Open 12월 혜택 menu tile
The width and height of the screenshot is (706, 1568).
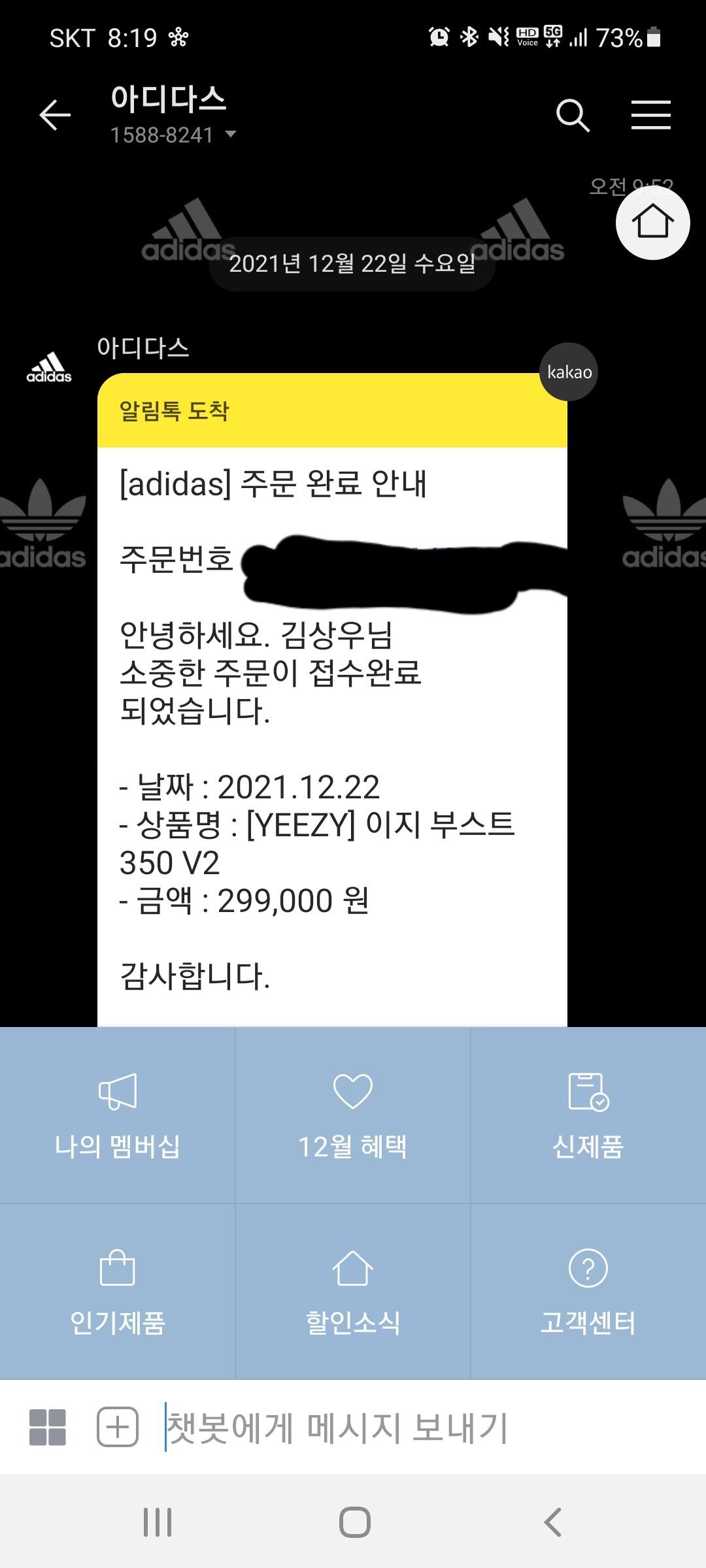pyautogui.click(x=353, y=1115)
